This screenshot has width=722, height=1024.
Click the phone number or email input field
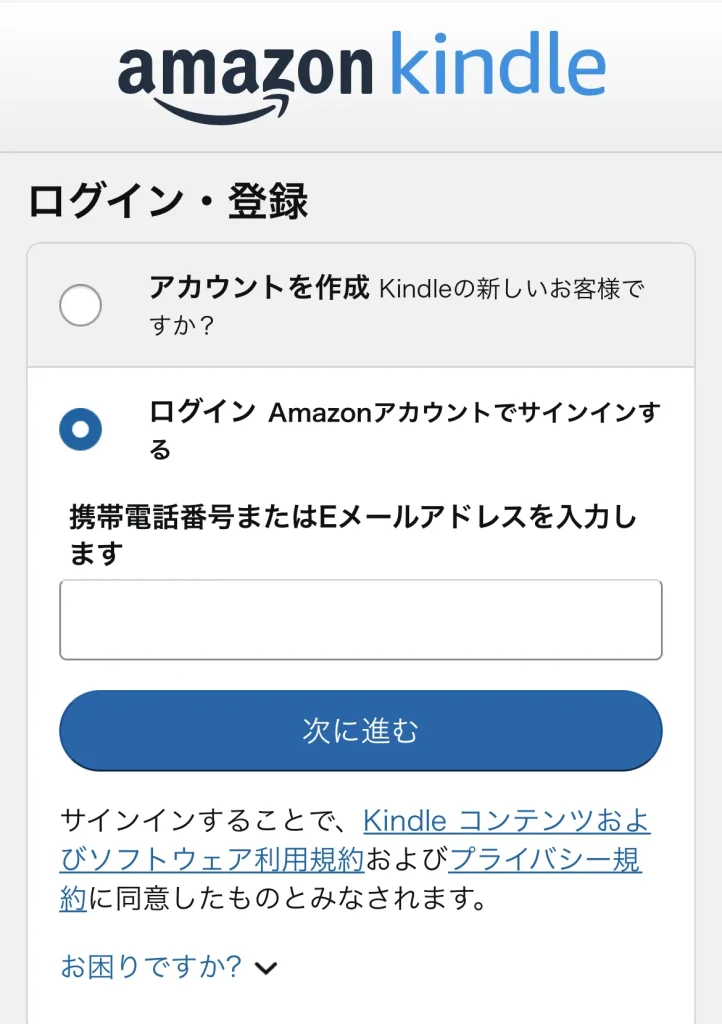click(x=361, y=619)
